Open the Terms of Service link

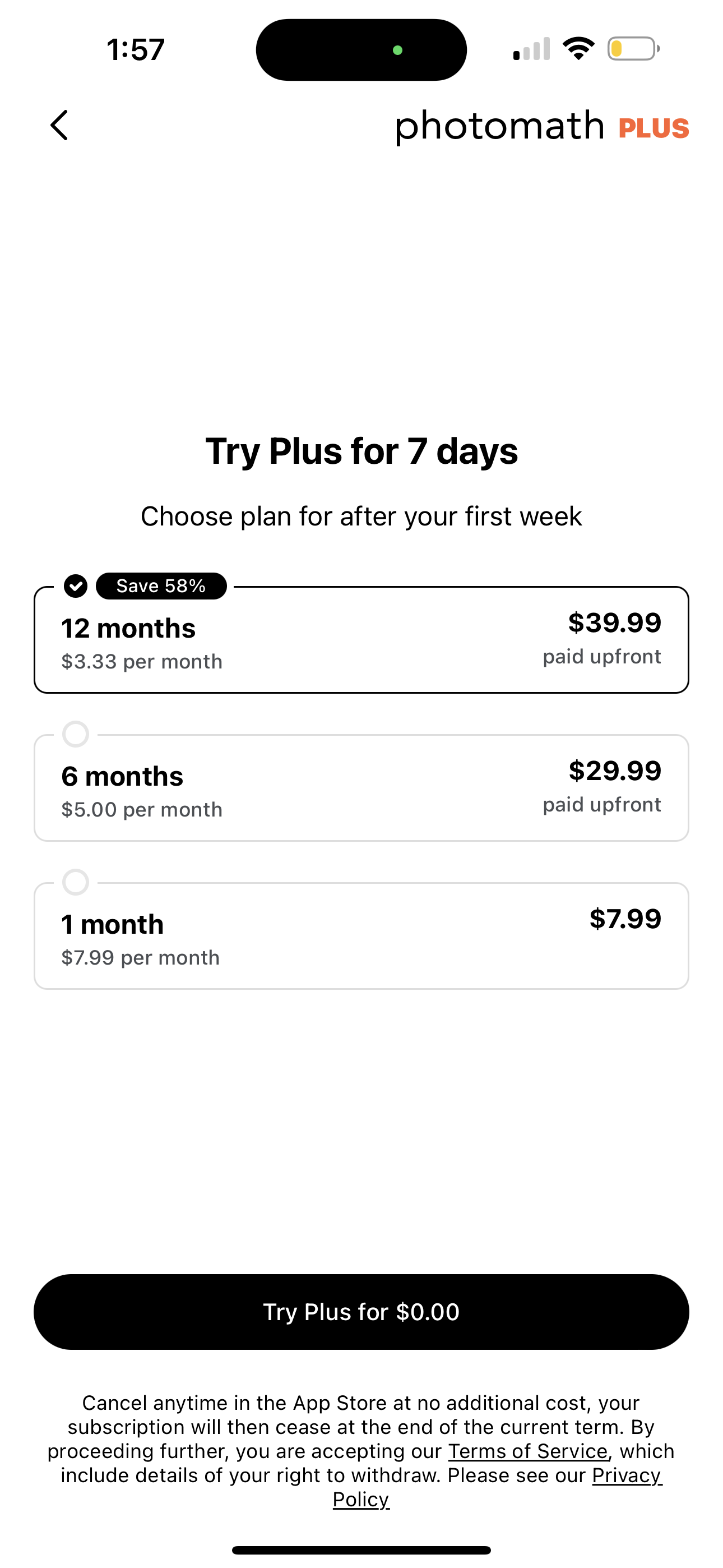pyautogui.click(x=527, y=1452)
